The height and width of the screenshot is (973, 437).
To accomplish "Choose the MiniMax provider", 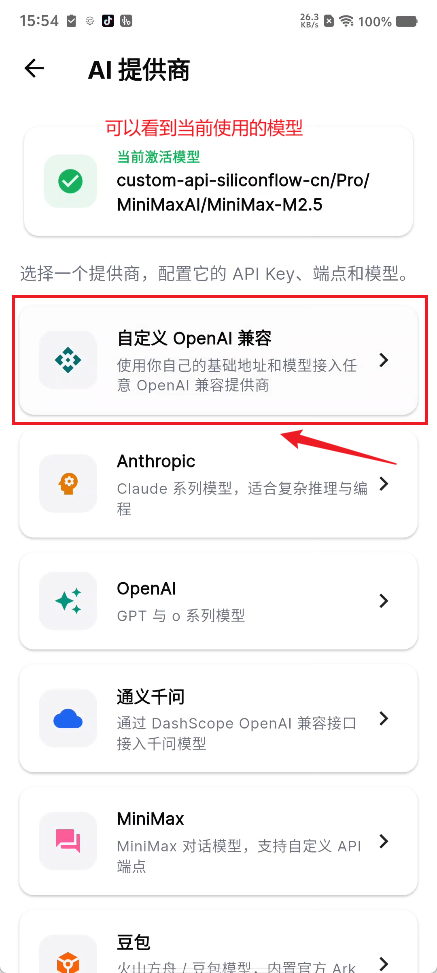I will tap(218, 841).
